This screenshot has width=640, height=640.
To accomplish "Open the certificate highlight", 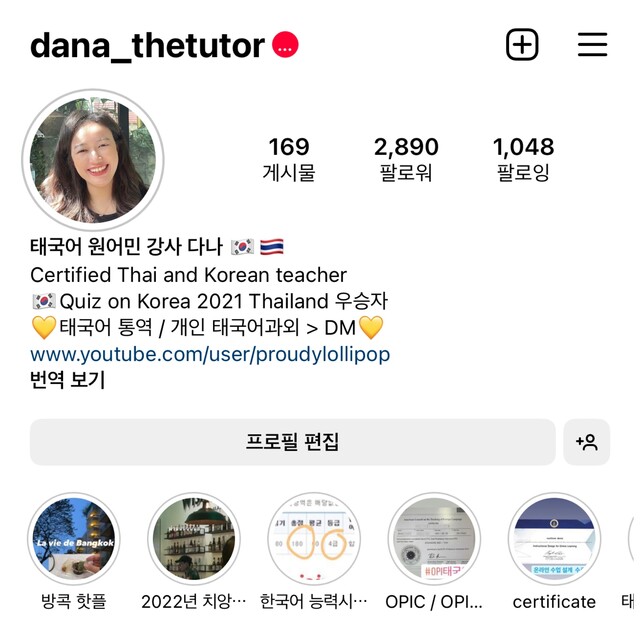I will click(x=554, y=539).
